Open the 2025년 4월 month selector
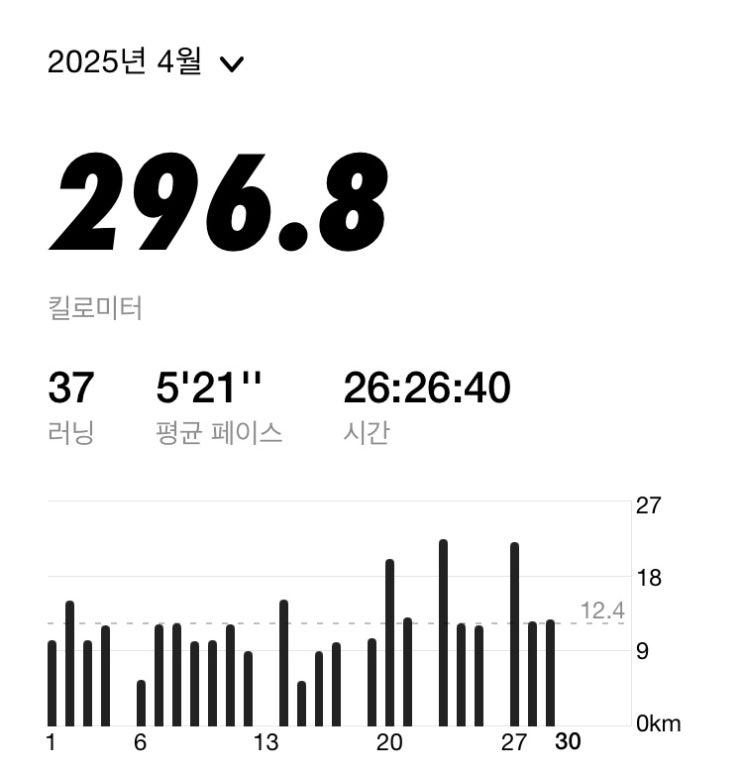The height and width of the screenshot is (775, 743). coord(146,64)
